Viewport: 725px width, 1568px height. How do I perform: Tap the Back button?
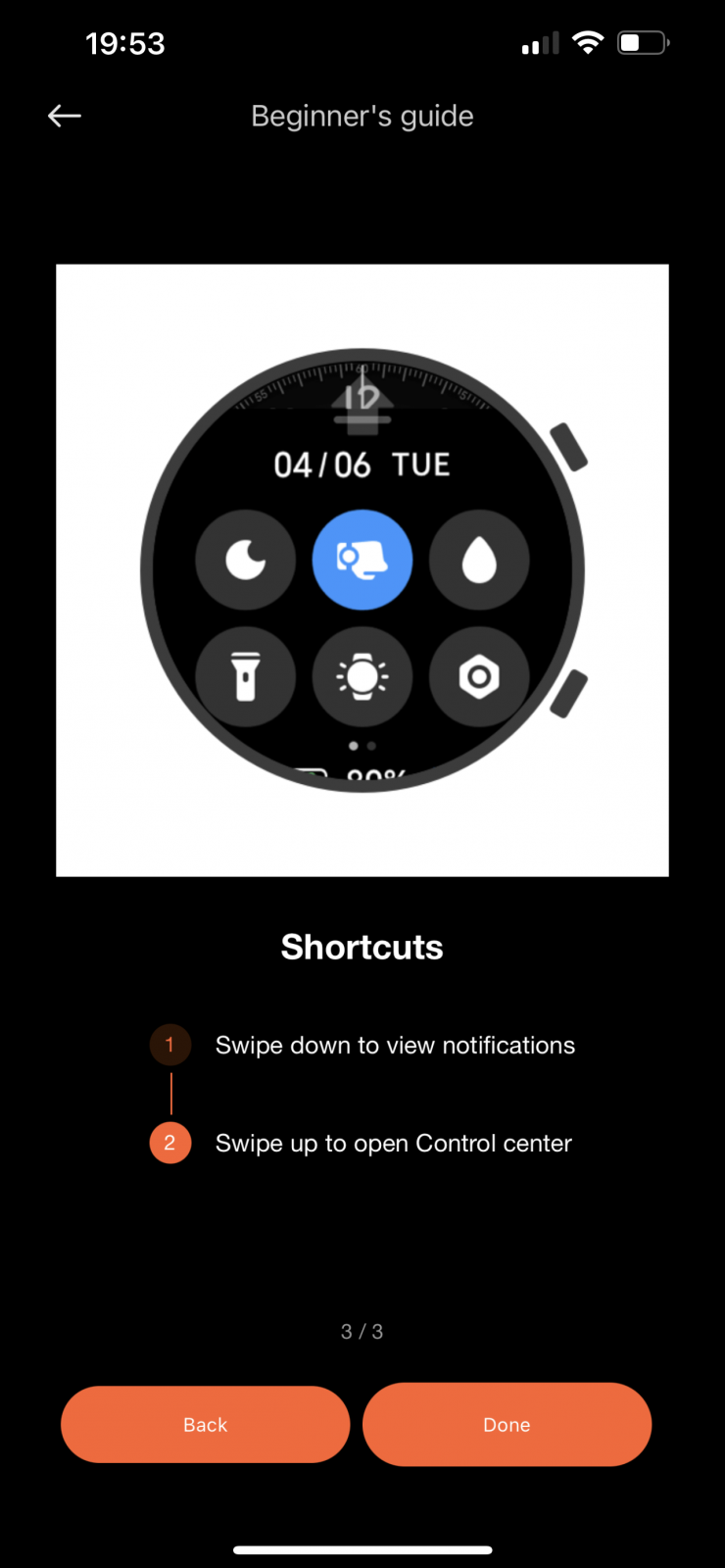(x=205, y=1424)
